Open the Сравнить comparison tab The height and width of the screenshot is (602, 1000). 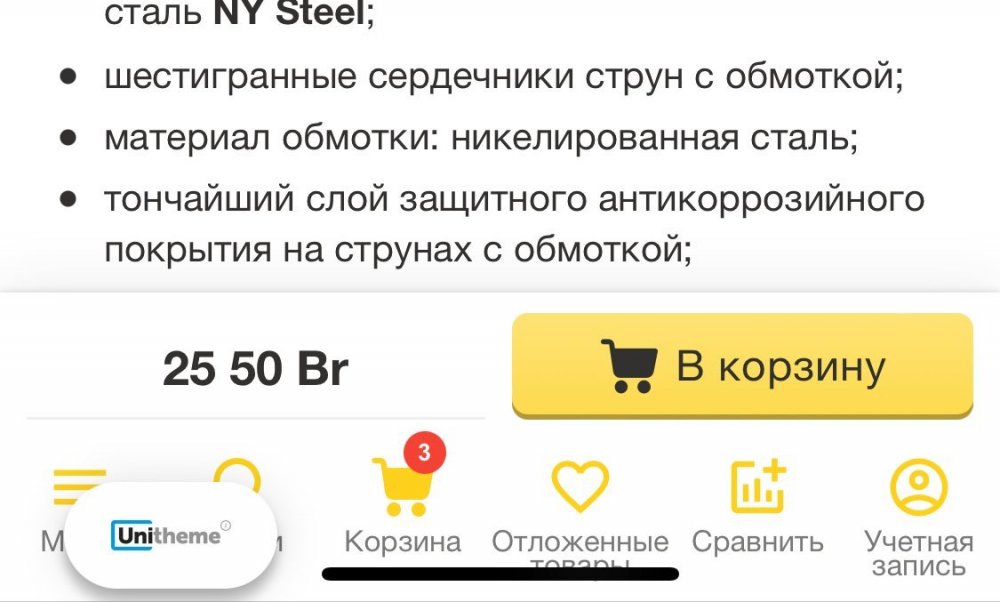(x=758, y=505)
